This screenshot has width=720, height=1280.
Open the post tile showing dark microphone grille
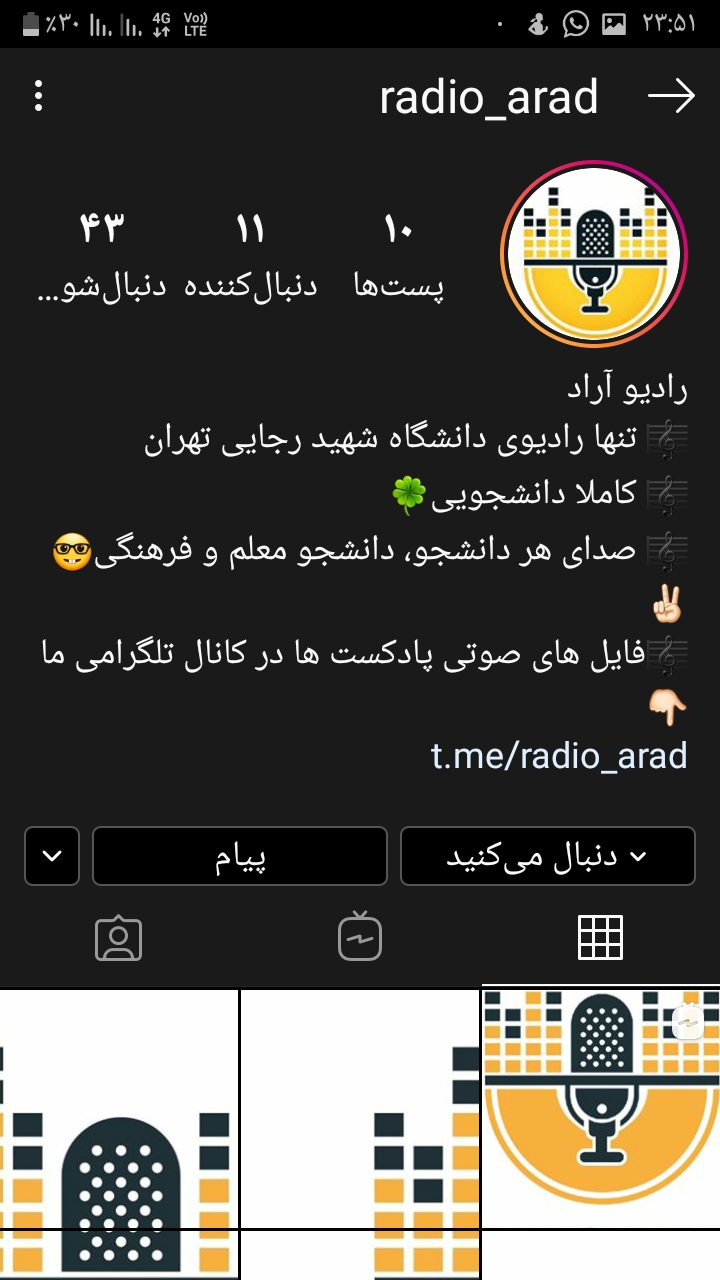coord(119,1108)
